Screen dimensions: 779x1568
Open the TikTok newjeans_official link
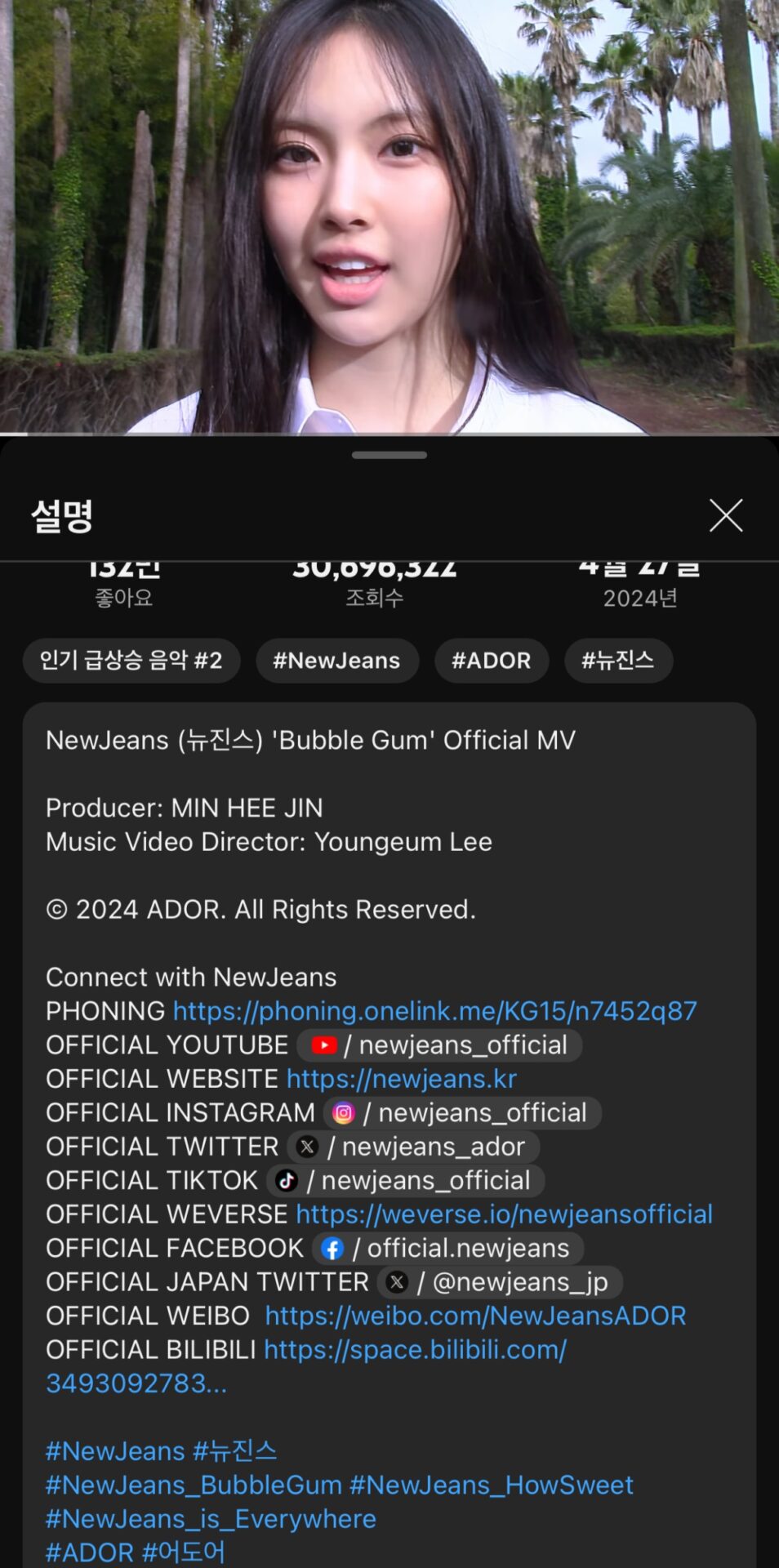pyautogui.click(x=406, y=1181)
